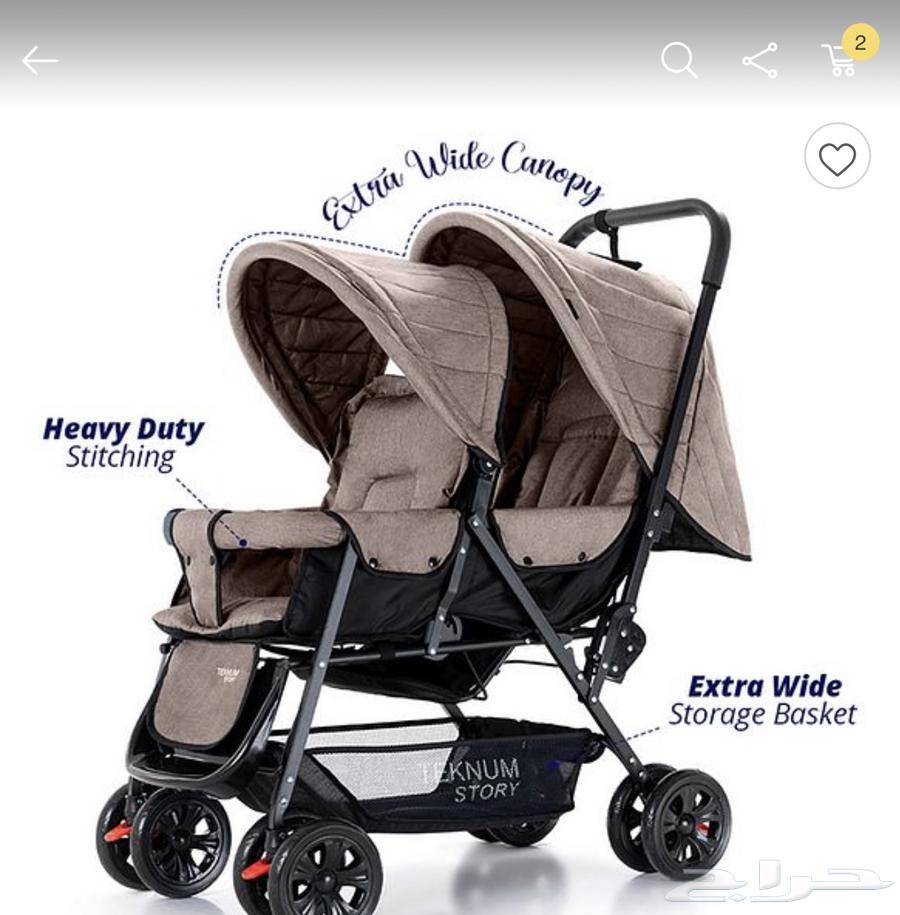Add stroller to favorites with heart

837,157
